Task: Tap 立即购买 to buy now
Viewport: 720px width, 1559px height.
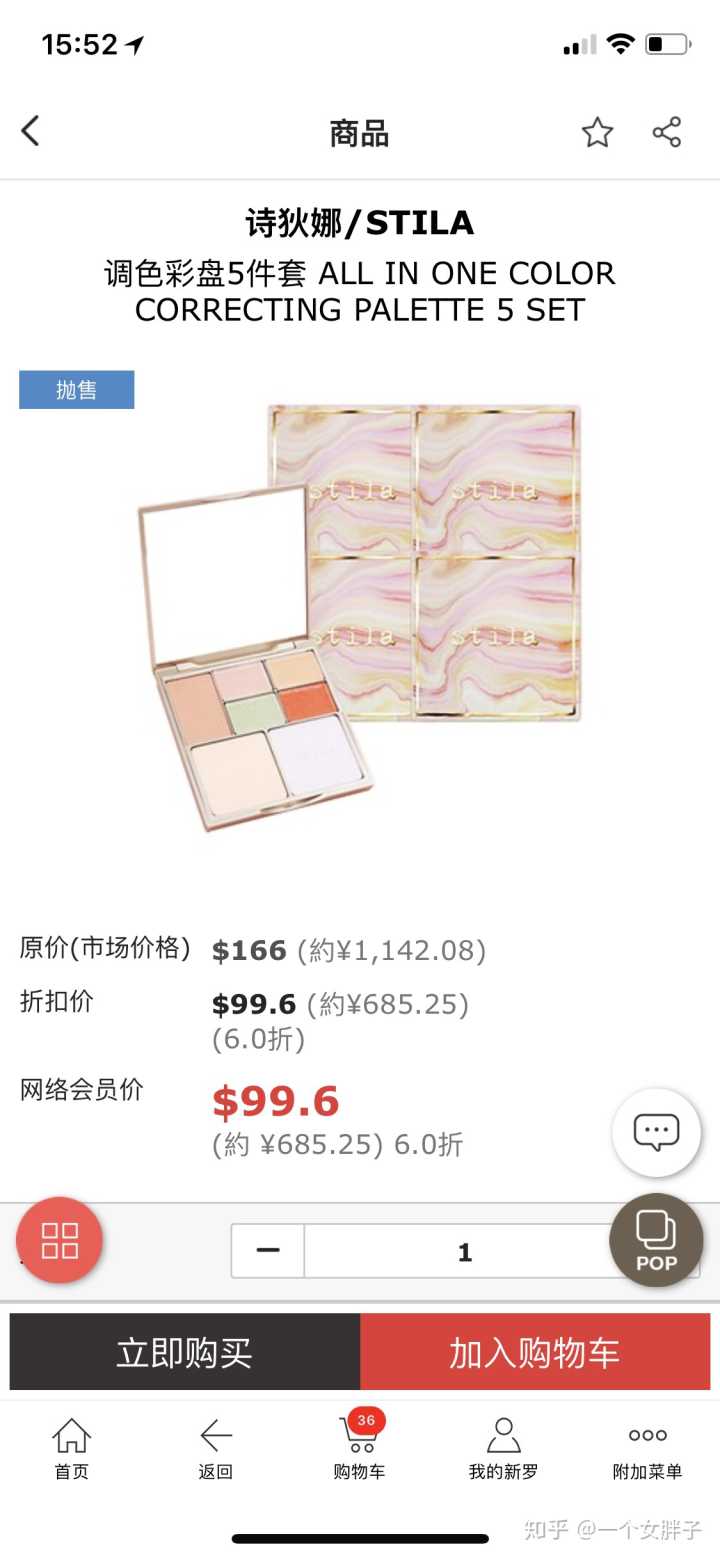Action: pos(185,1352)
